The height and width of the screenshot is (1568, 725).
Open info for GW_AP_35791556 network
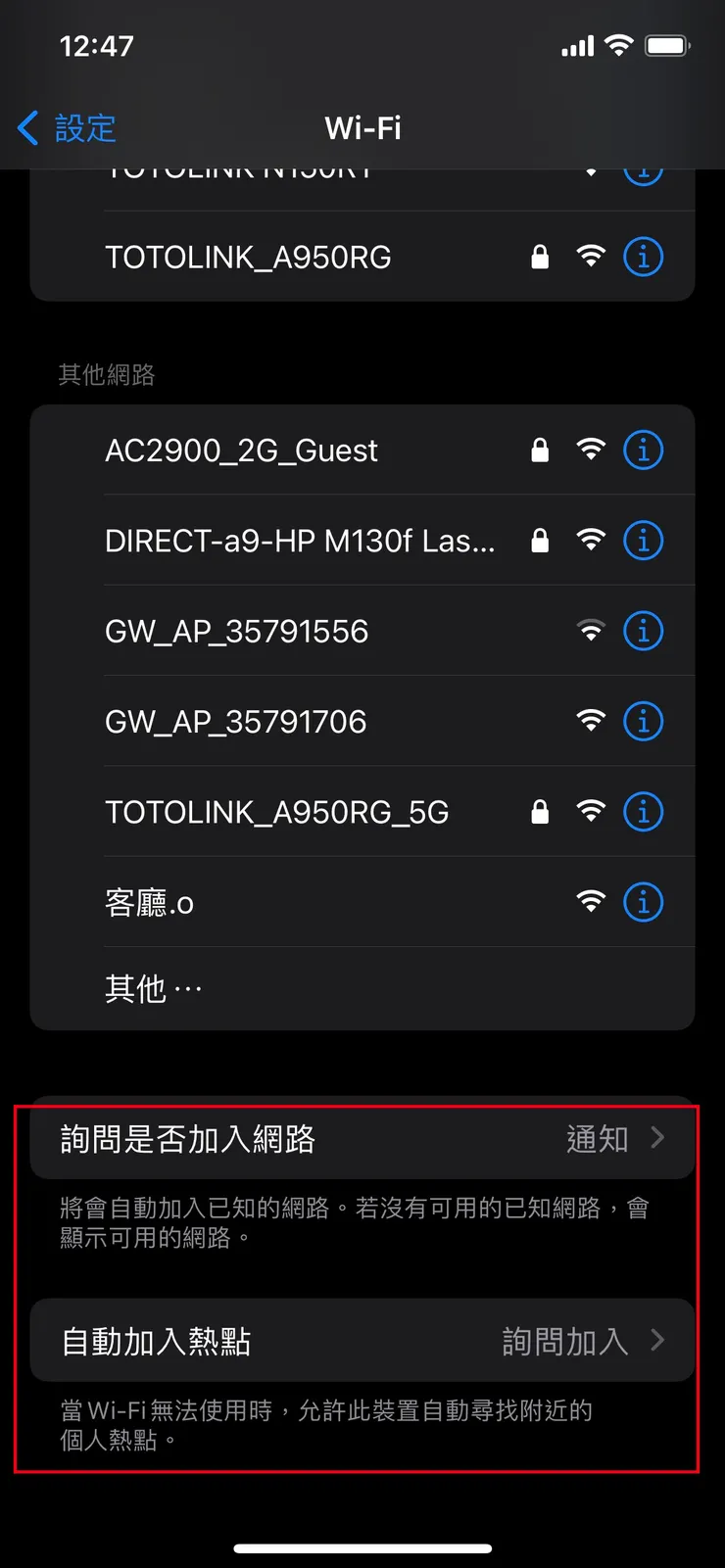643,631
